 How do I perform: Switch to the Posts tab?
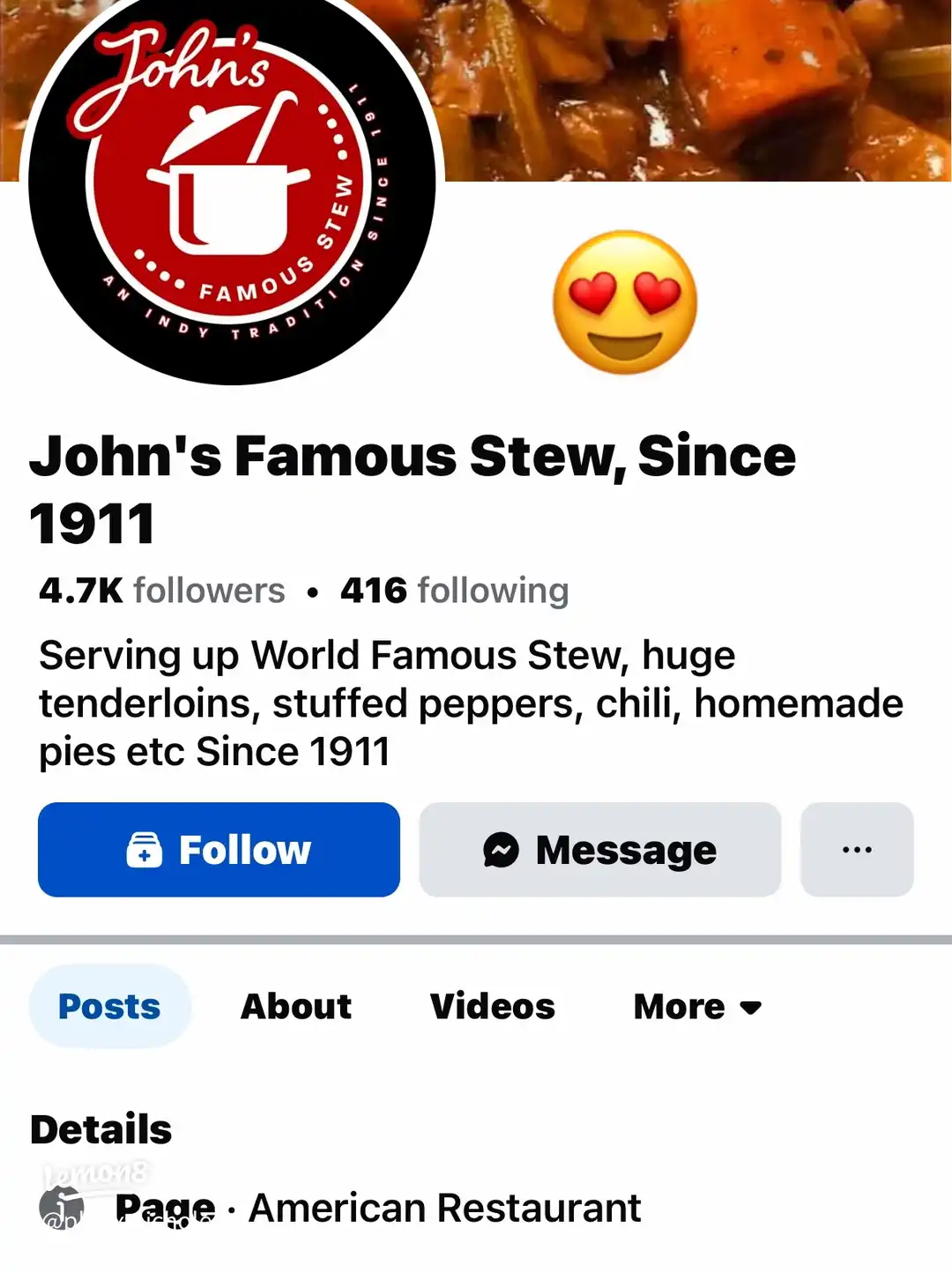click(109, 1006)
